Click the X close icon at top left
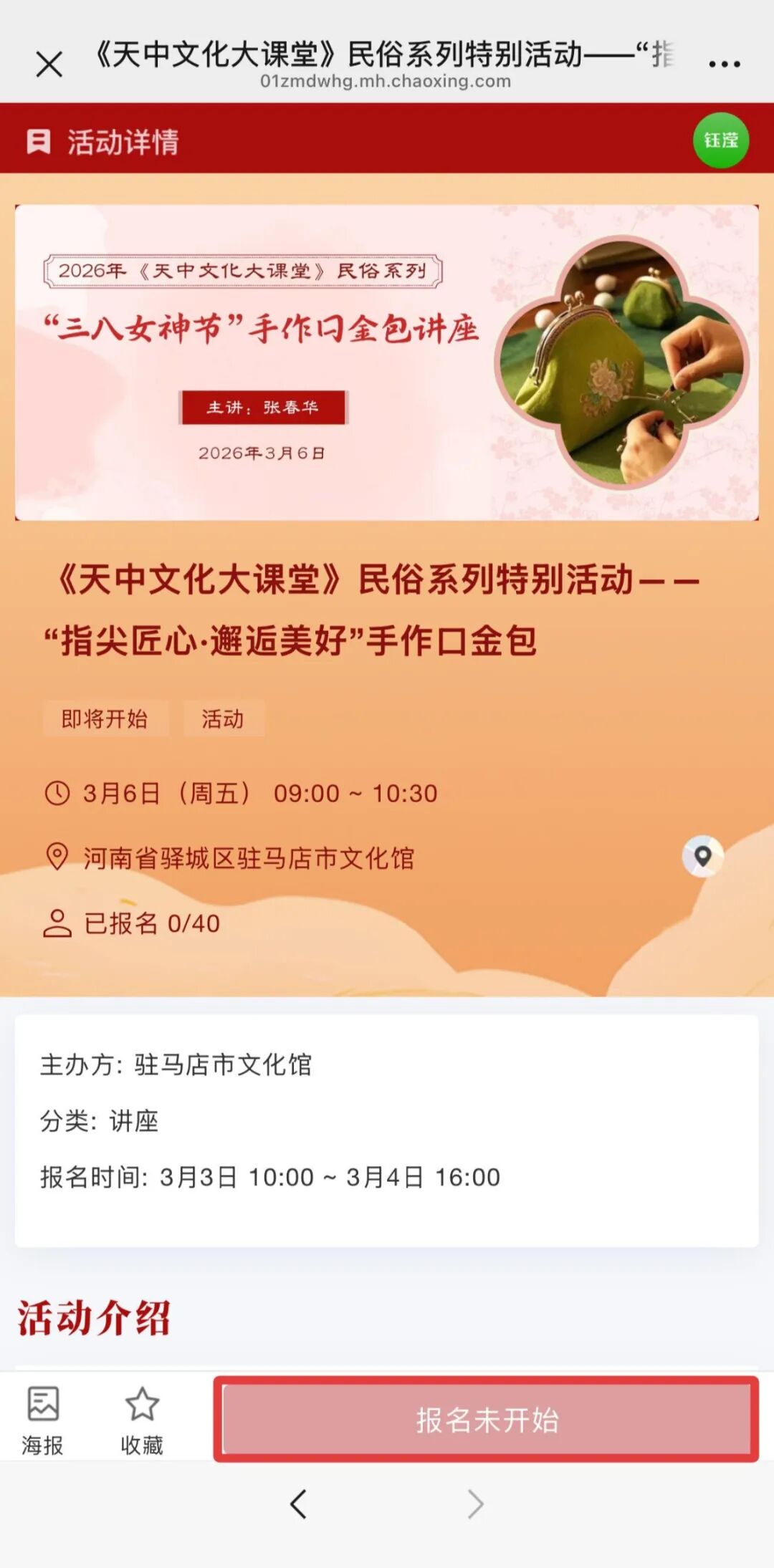 click(48, 63)
